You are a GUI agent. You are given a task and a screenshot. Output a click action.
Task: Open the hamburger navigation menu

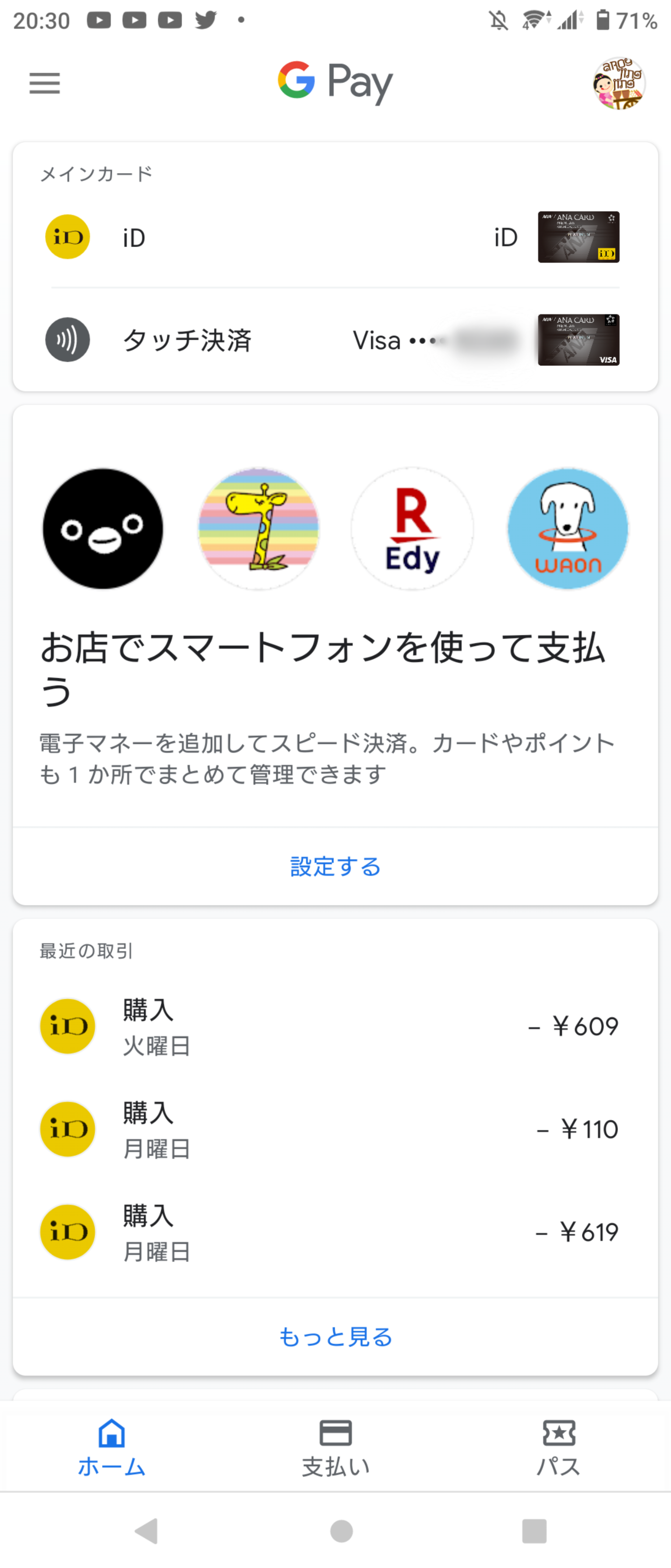click(x=44, y=83)
